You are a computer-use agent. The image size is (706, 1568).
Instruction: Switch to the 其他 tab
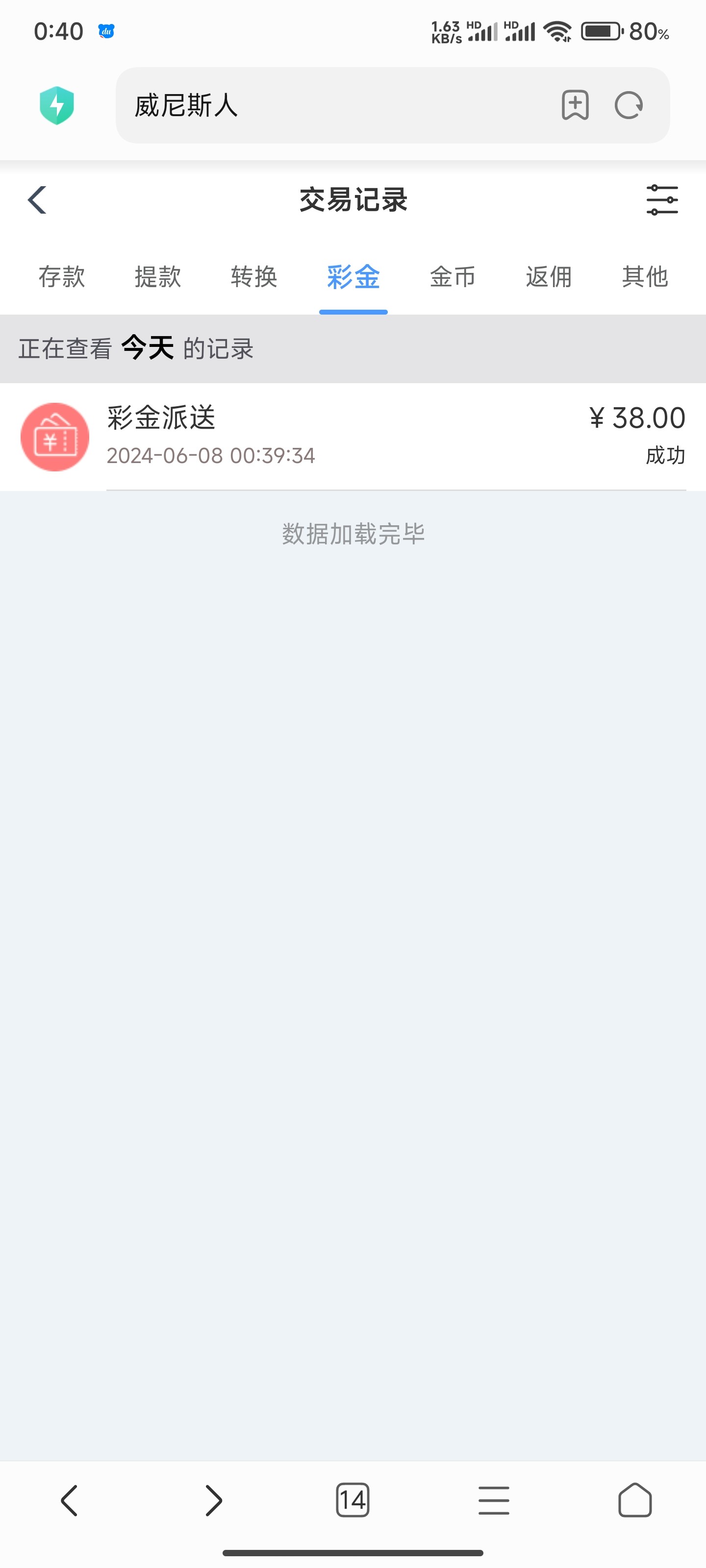click(x=645, y=277)
